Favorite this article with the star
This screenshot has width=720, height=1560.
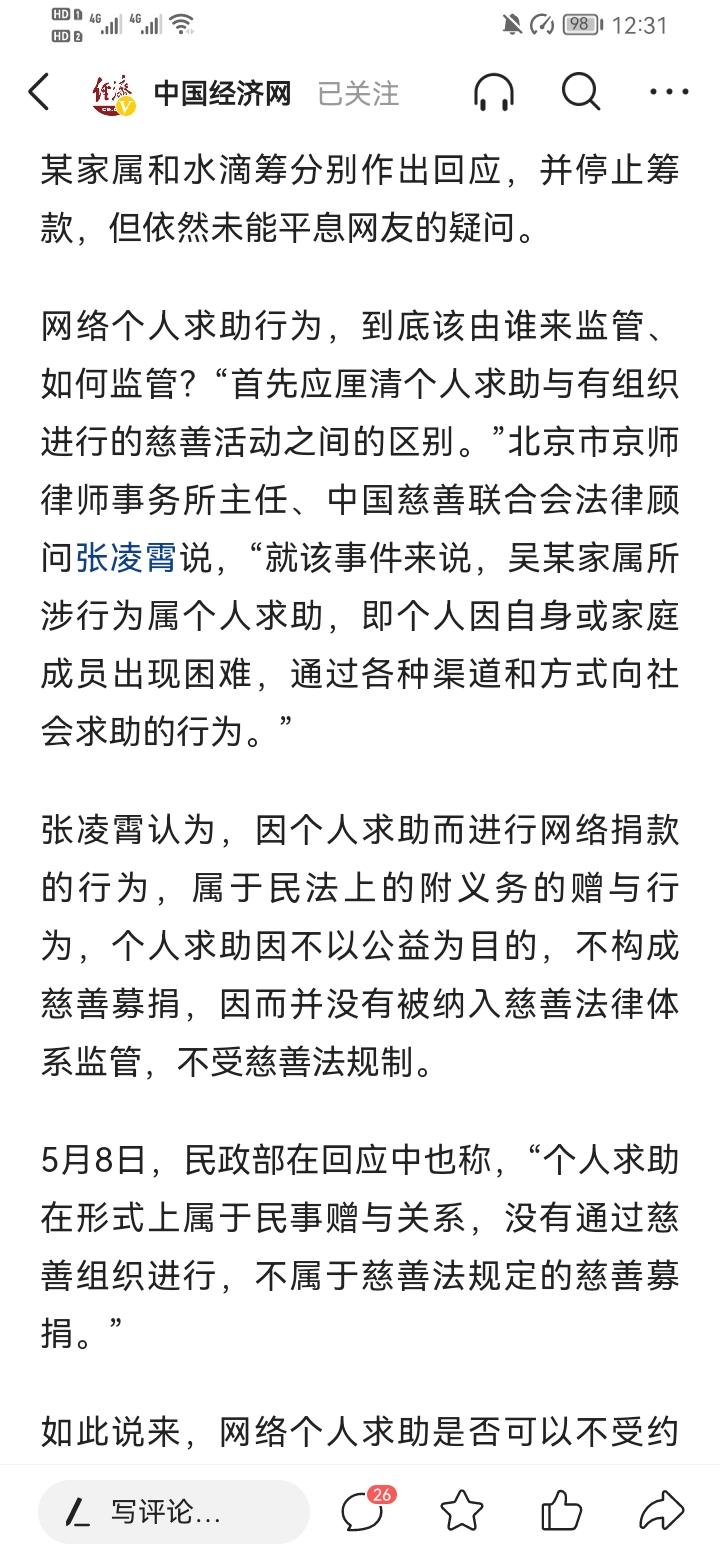[462, 1511]
